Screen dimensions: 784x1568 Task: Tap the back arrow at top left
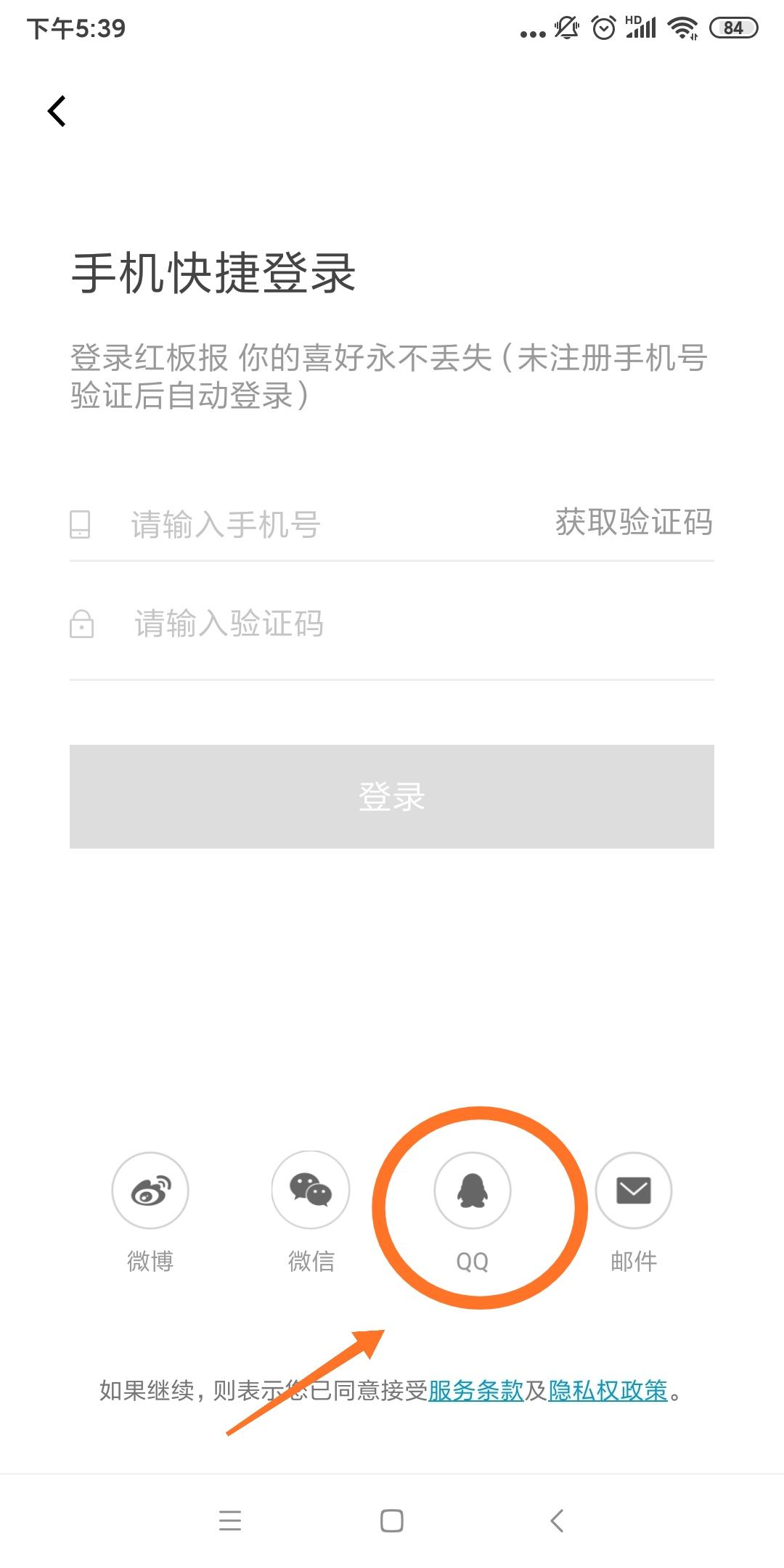pos(57,112)
